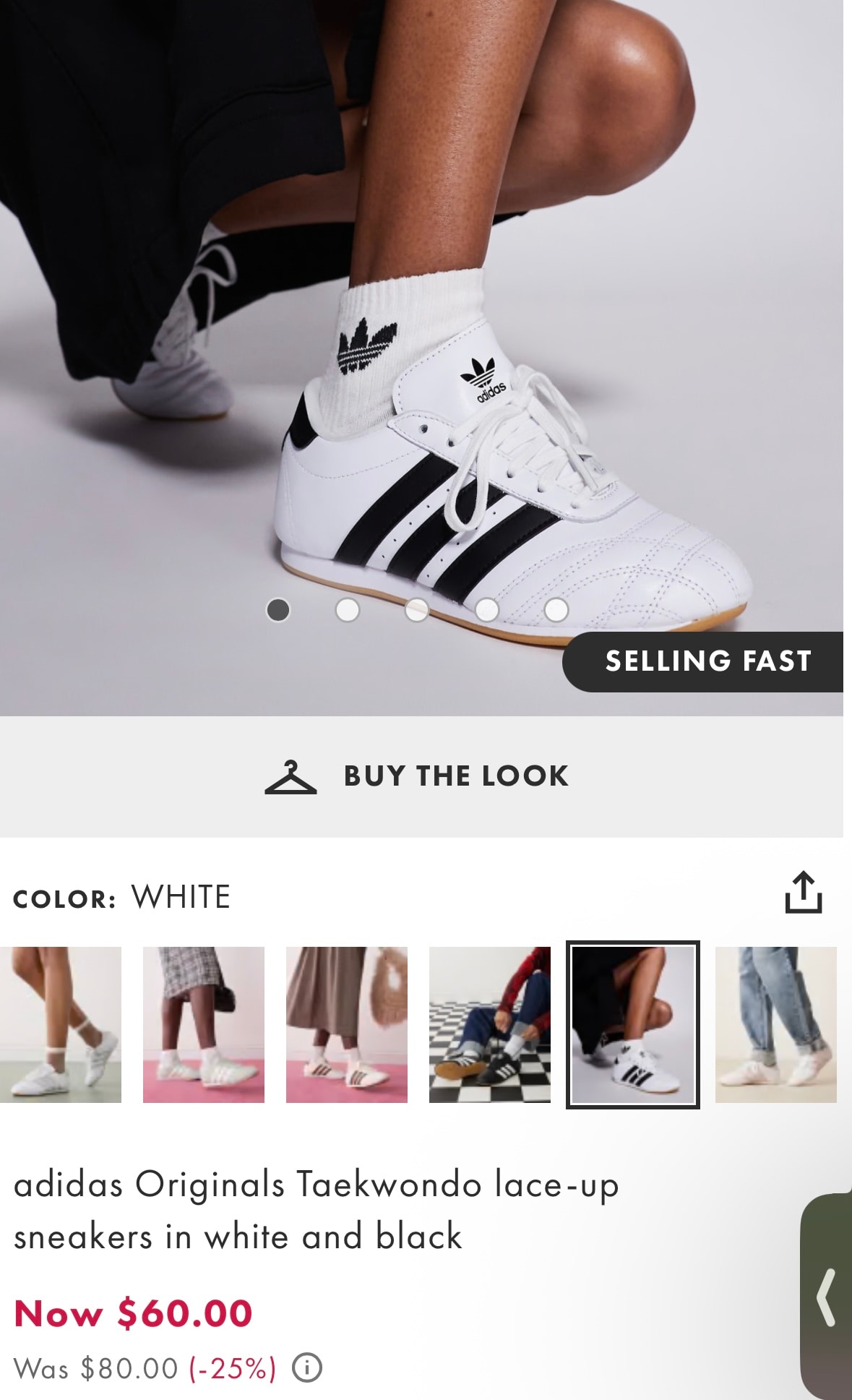Screen dimensions: 852x1400
Task: Select the brown skirt color thumbnail
Action: 346,1024
